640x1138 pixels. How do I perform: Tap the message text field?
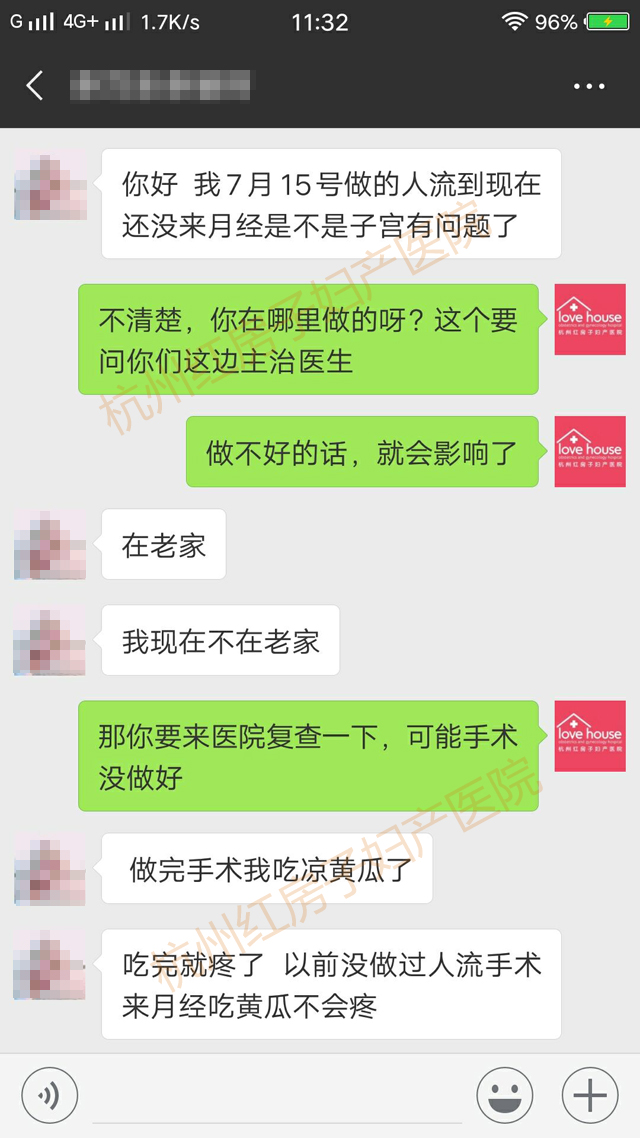pos(275,1095)
